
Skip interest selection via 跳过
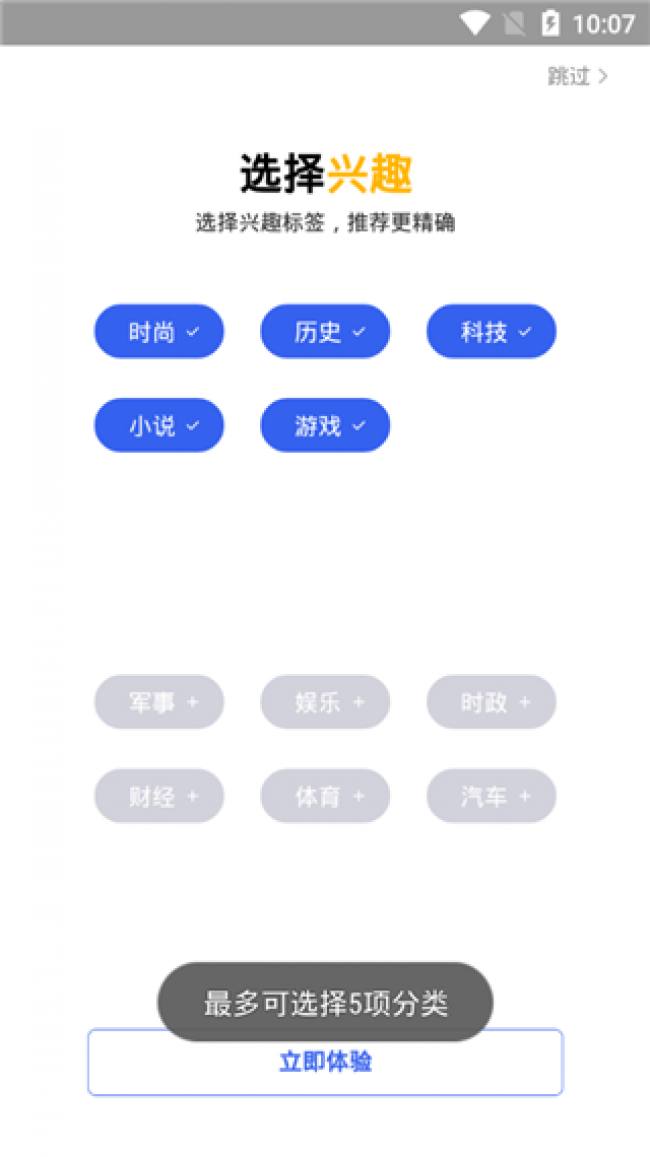click(578, 76)
